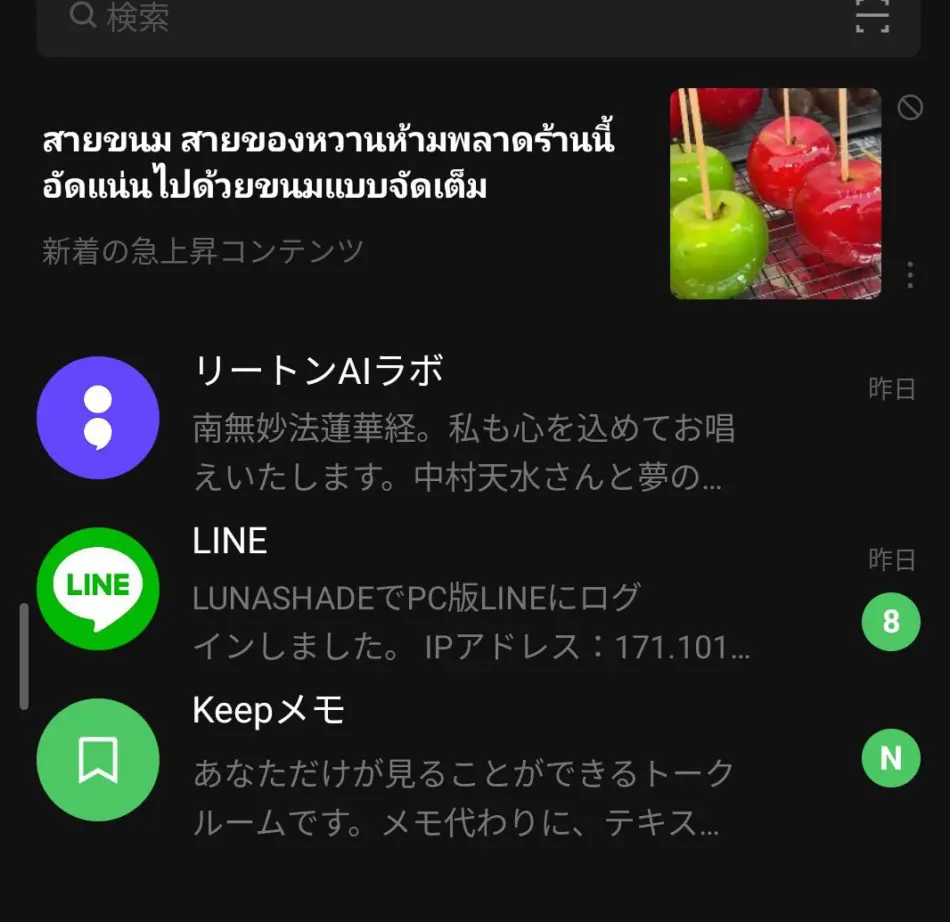Open the trending content overflow menu

coord(910,275)
